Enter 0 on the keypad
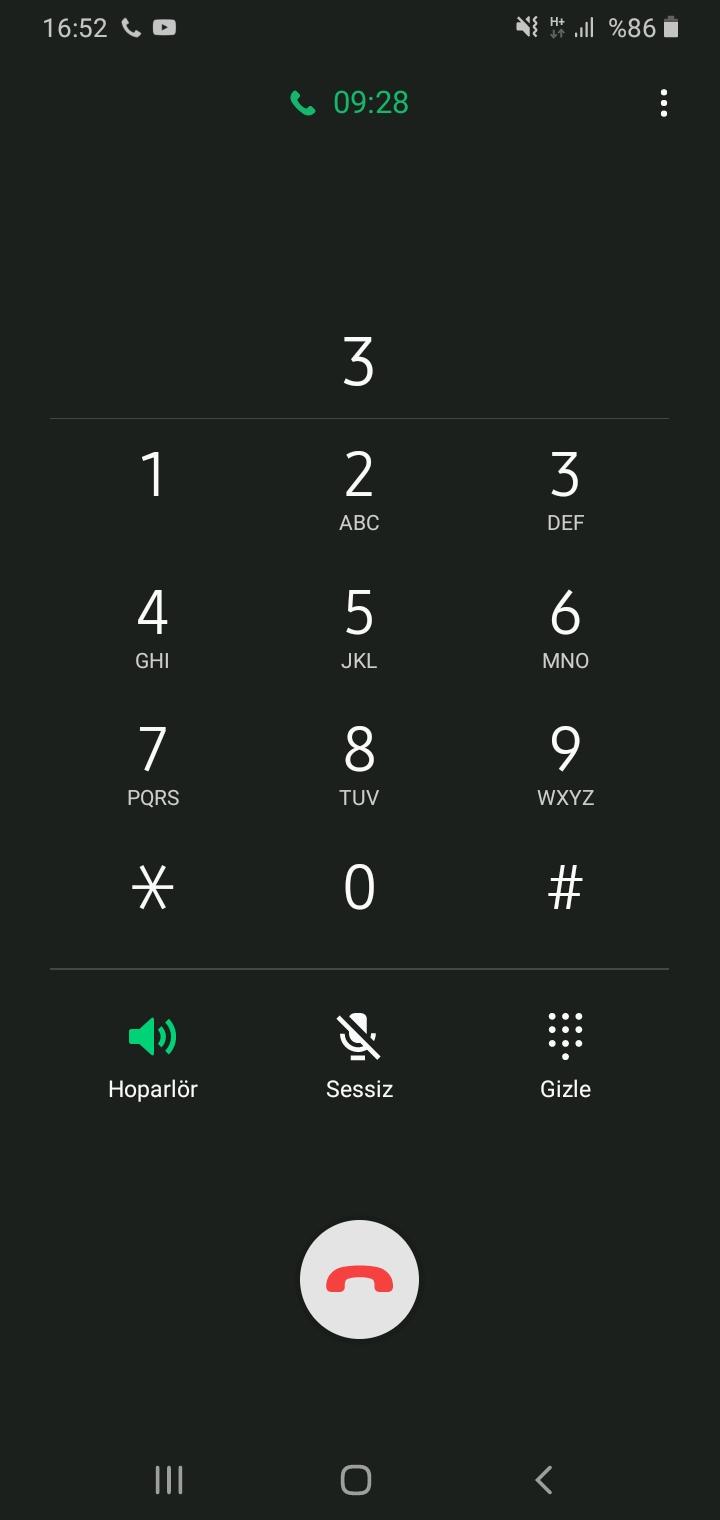Image resolution: width=720 pixels, height=1520 pixels. point(359,888)
